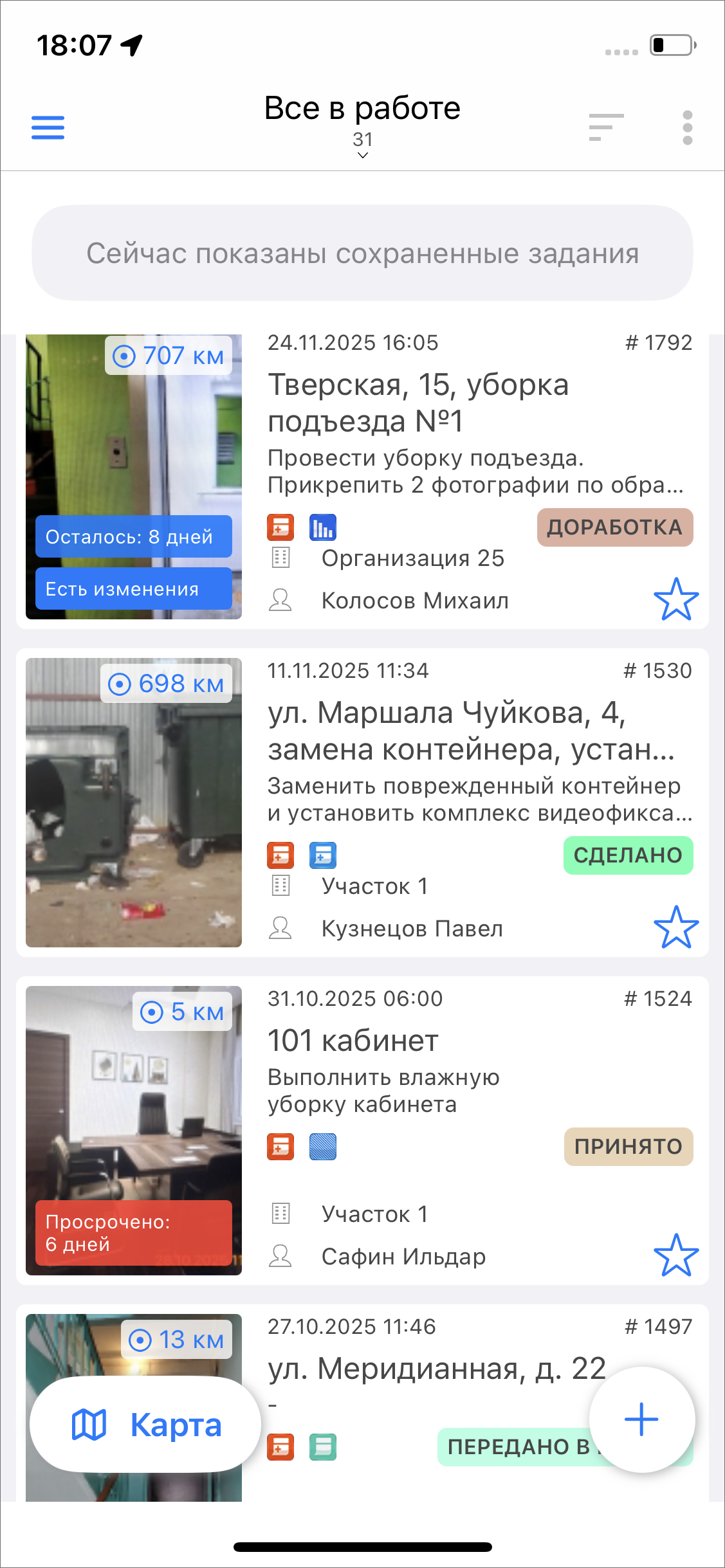Open the hamburger drawer menu
The width and height of the screenshot is (725, 1568).
[x=48, y=127]
